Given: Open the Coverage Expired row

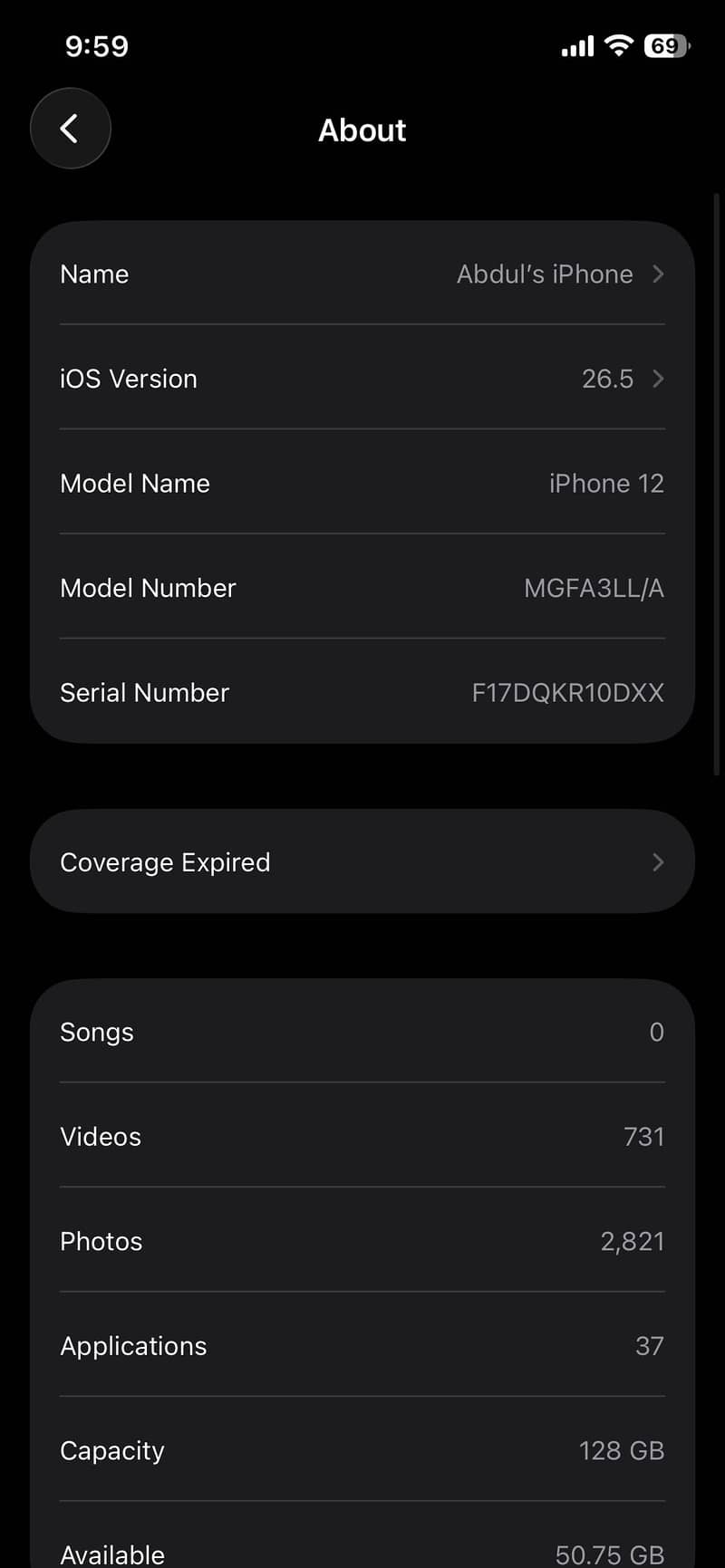Looking at the screenshot, I should (x=362, y=861).
